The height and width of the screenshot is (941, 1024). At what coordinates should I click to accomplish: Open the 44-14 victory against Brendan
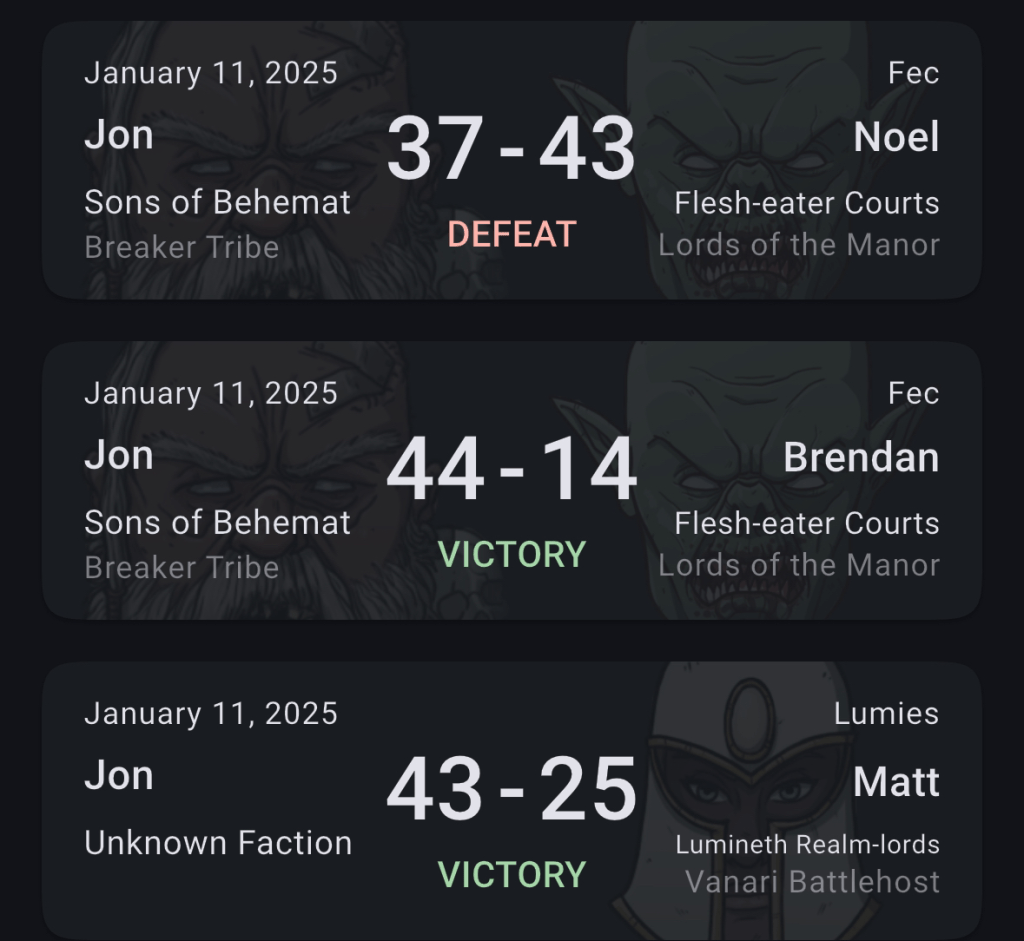511,480
